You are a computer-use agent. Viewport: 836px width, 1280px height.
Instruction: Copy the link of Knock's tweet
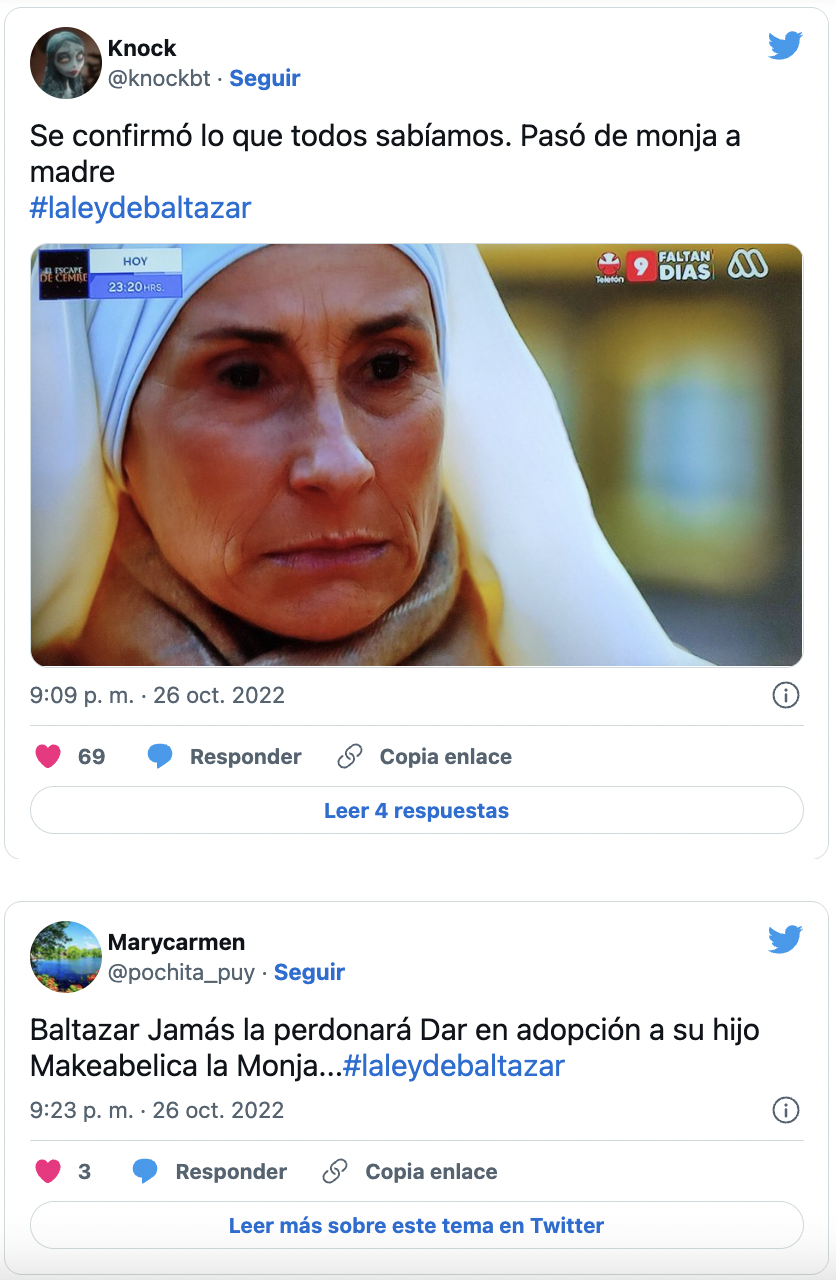(x=424, y=757)
